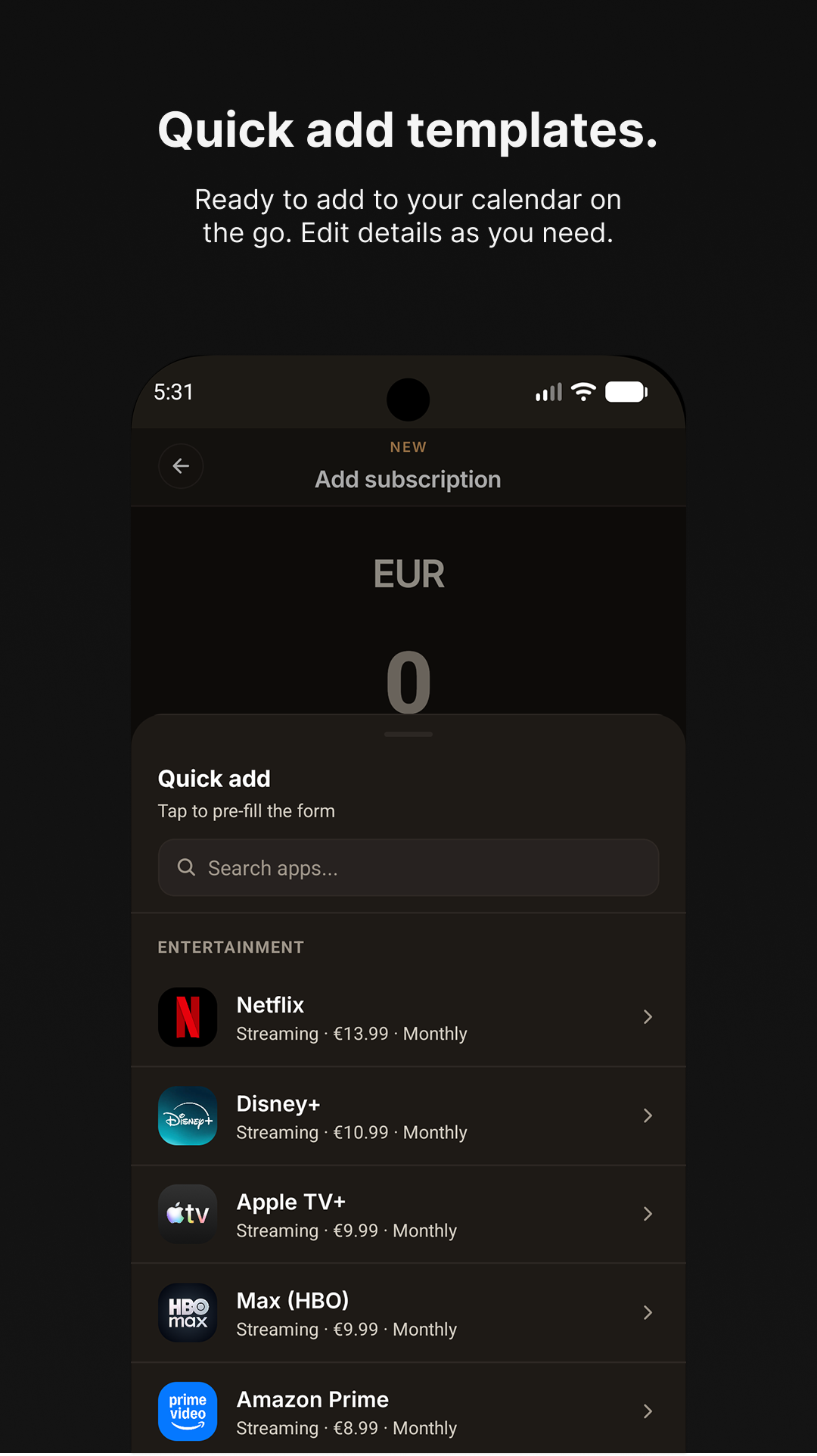
Task: Select the HBO Max icon
Action: (x=188, y=1313)
